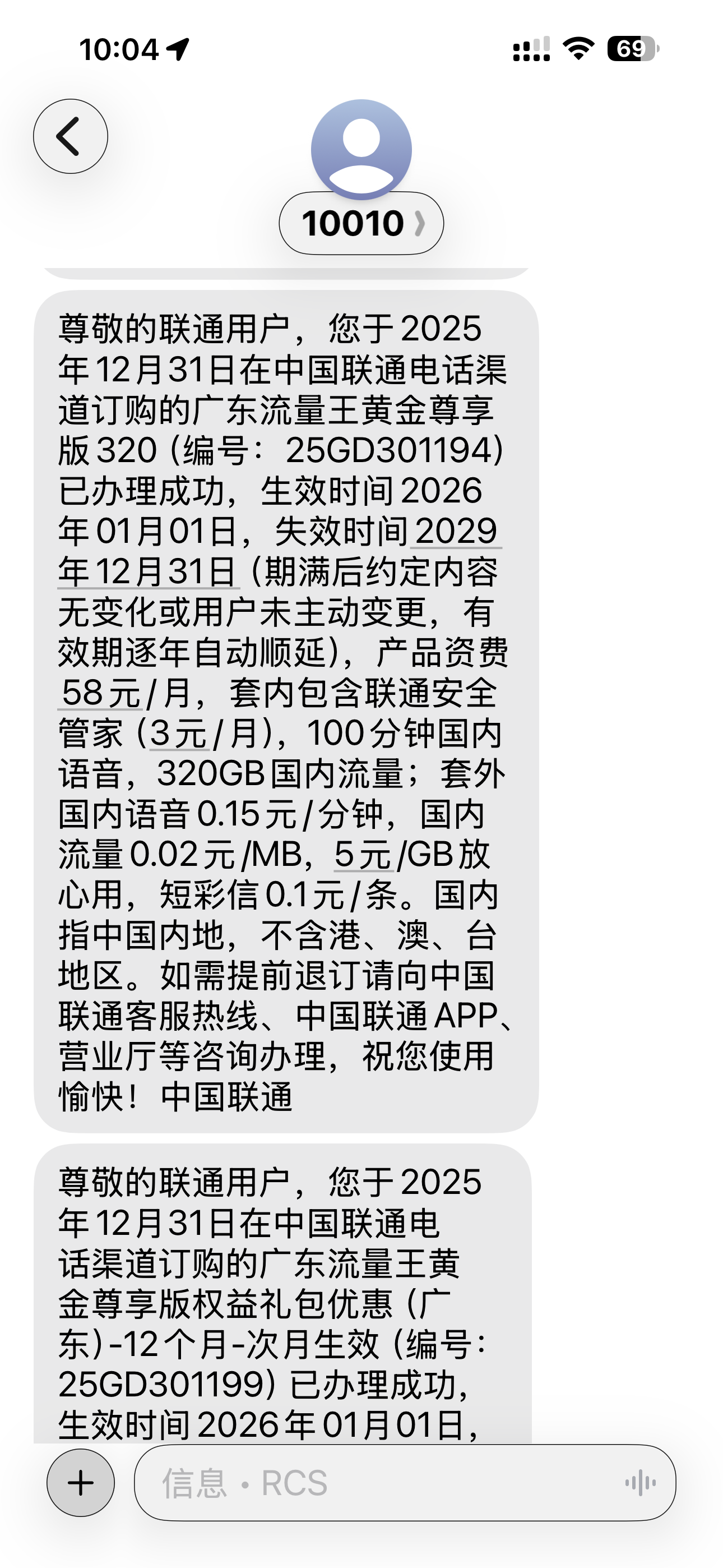Record an audio message

tap(640, 1482)
